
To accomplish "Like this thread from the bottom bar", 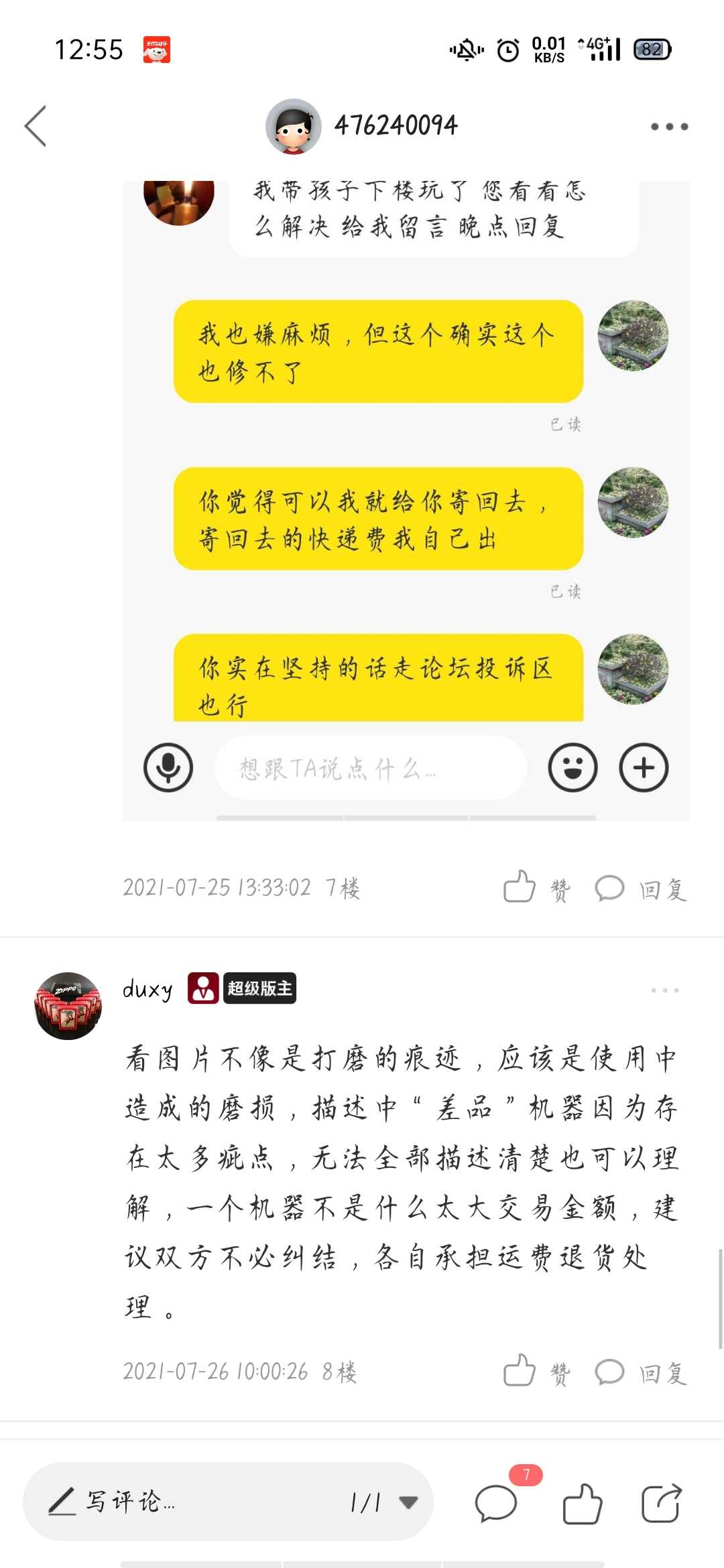I will coord(582,1504).
